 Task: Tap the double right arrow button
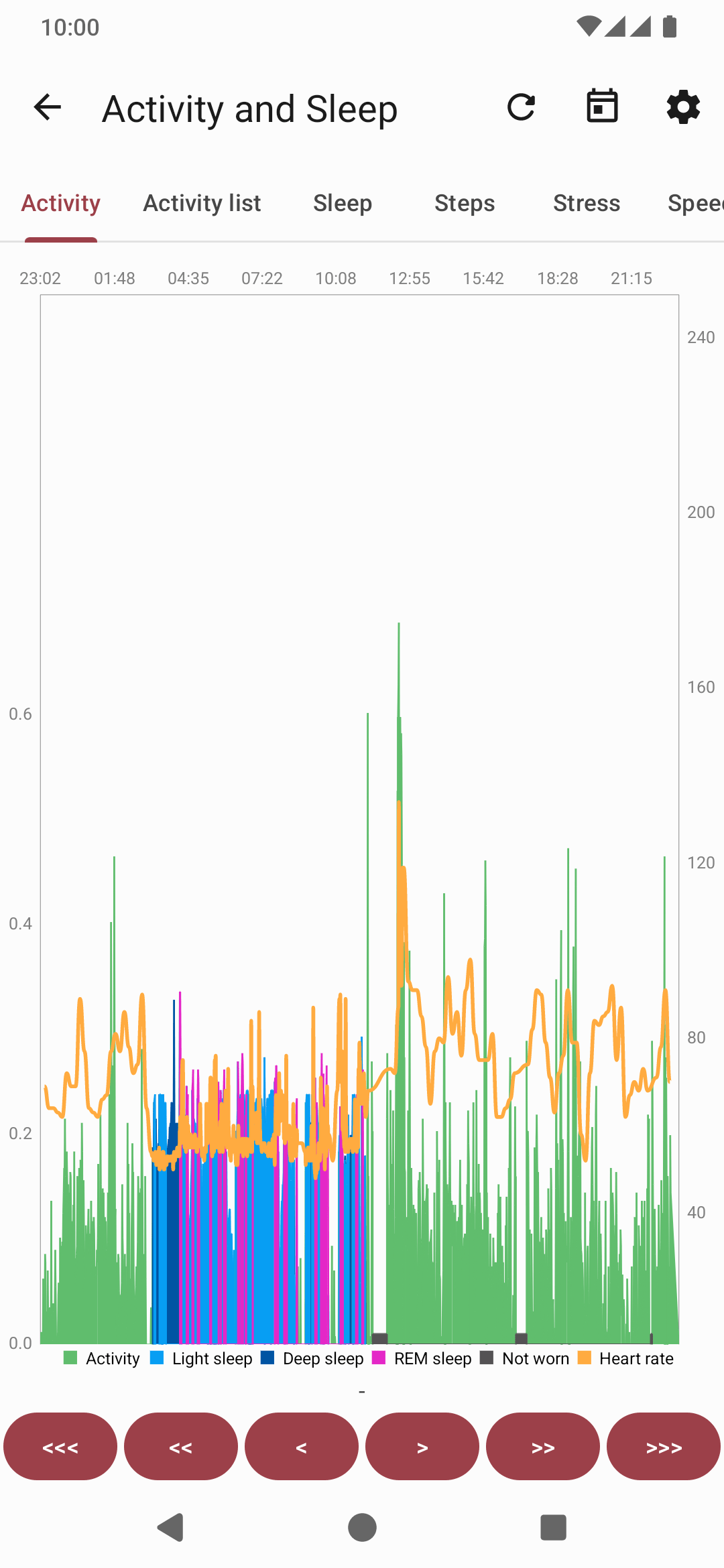point(543,1447)
